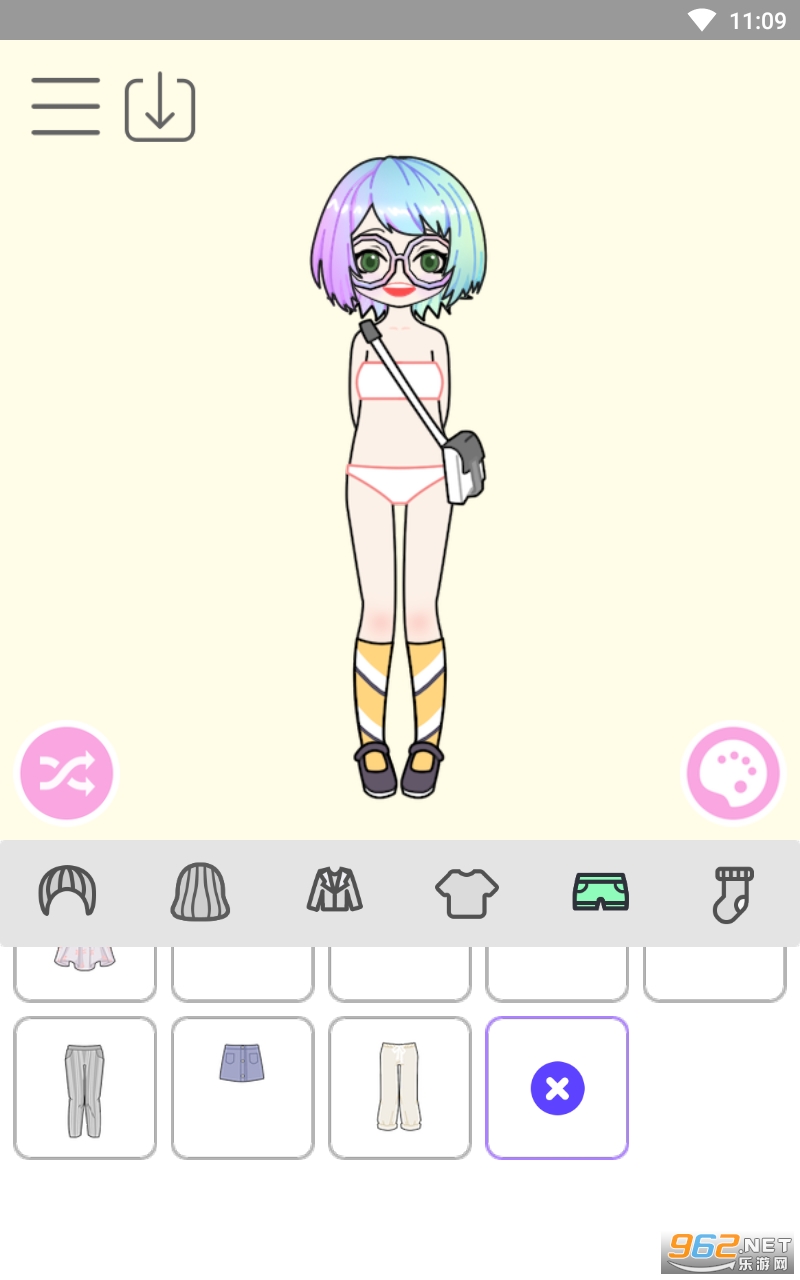800x1280 pixels.
Task: Choose the cream loose pants
Action: click(x=400, y=1088)
